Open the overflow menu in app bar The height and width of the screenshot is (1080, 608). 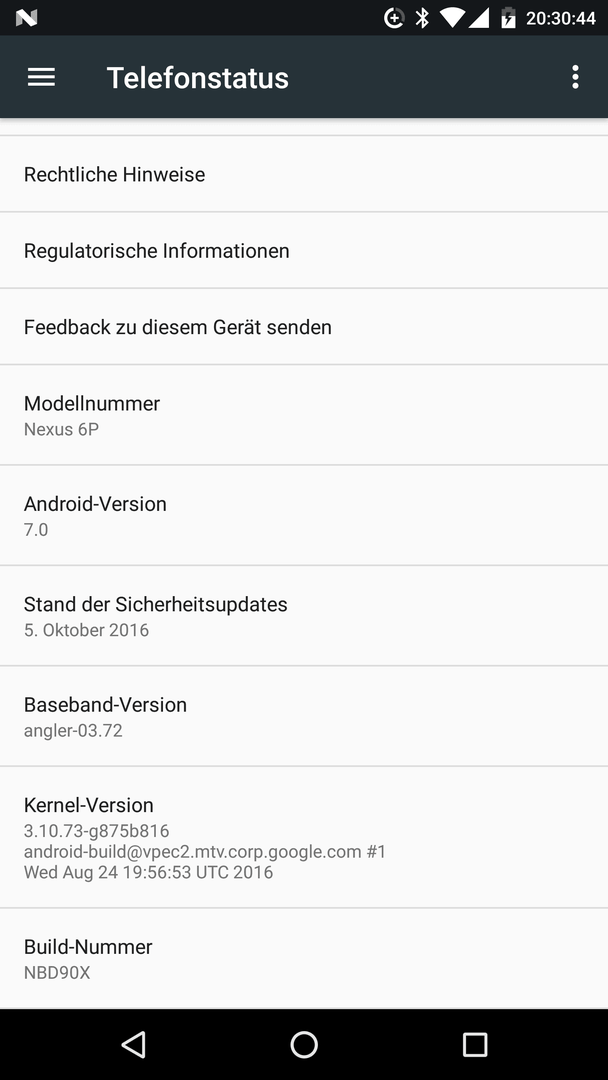click(575, 77)
